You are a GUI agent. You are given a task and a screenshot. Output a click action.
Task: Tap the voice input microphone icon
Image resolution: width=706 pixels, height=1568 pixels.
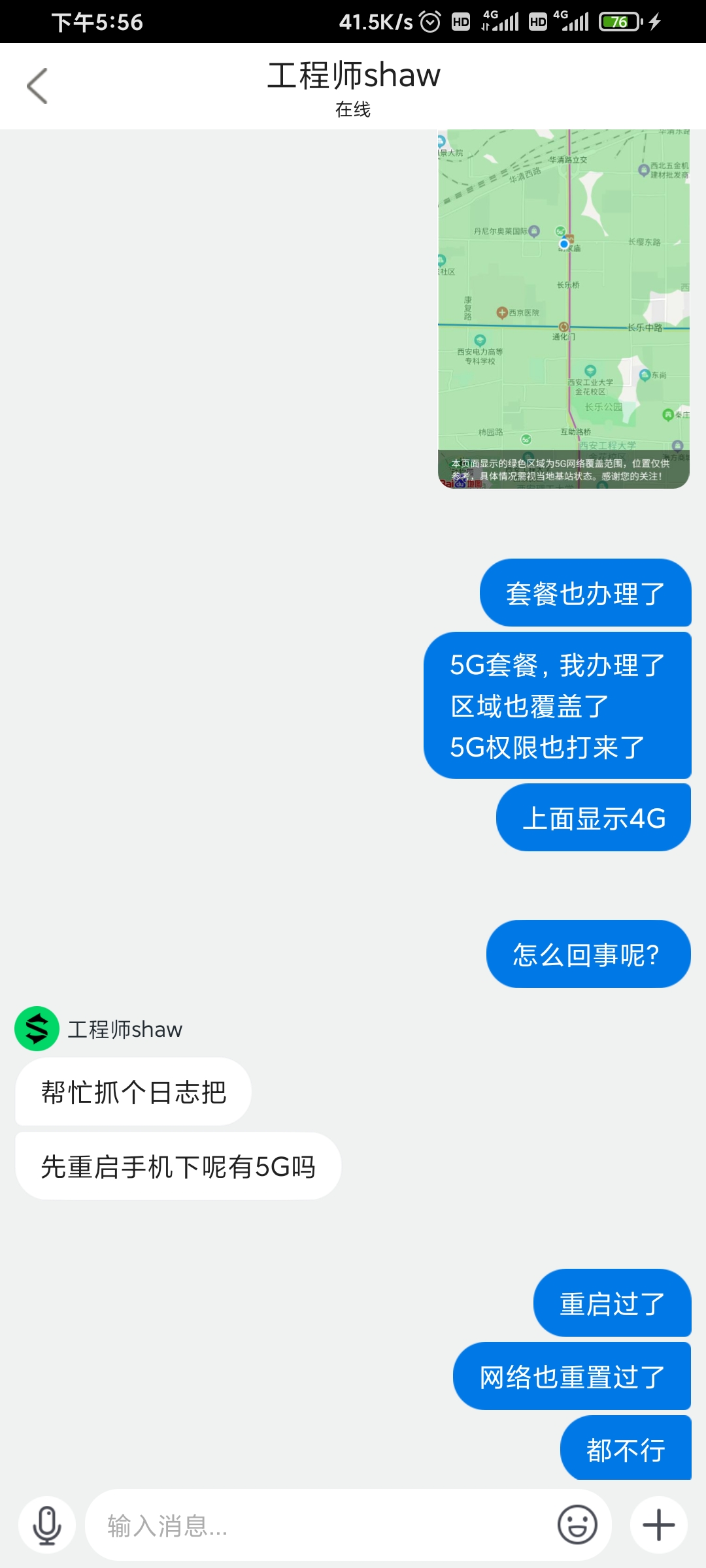(x=47, y=1526)
